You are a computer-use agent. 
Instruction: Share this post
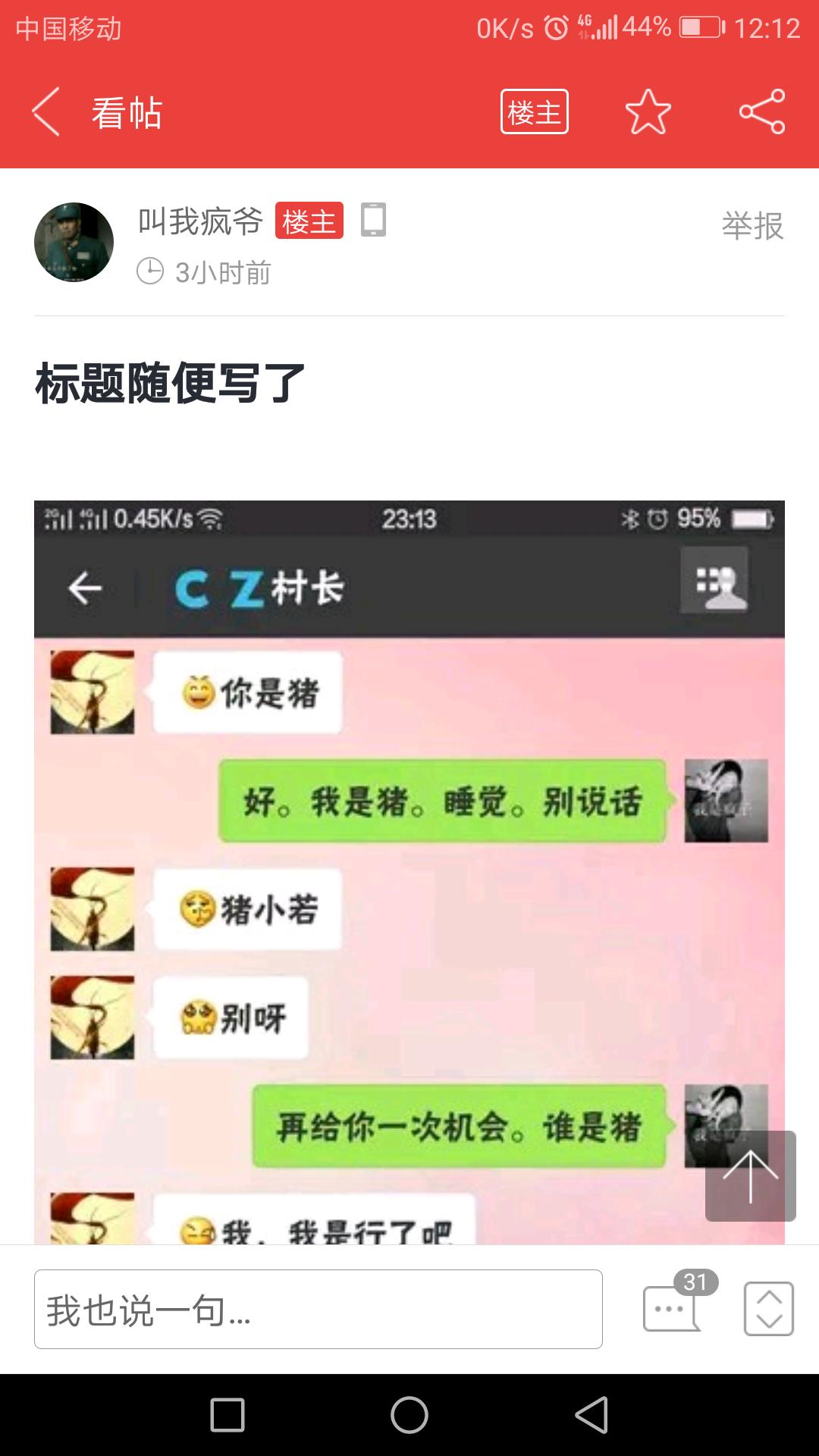(x=761, y=112)
